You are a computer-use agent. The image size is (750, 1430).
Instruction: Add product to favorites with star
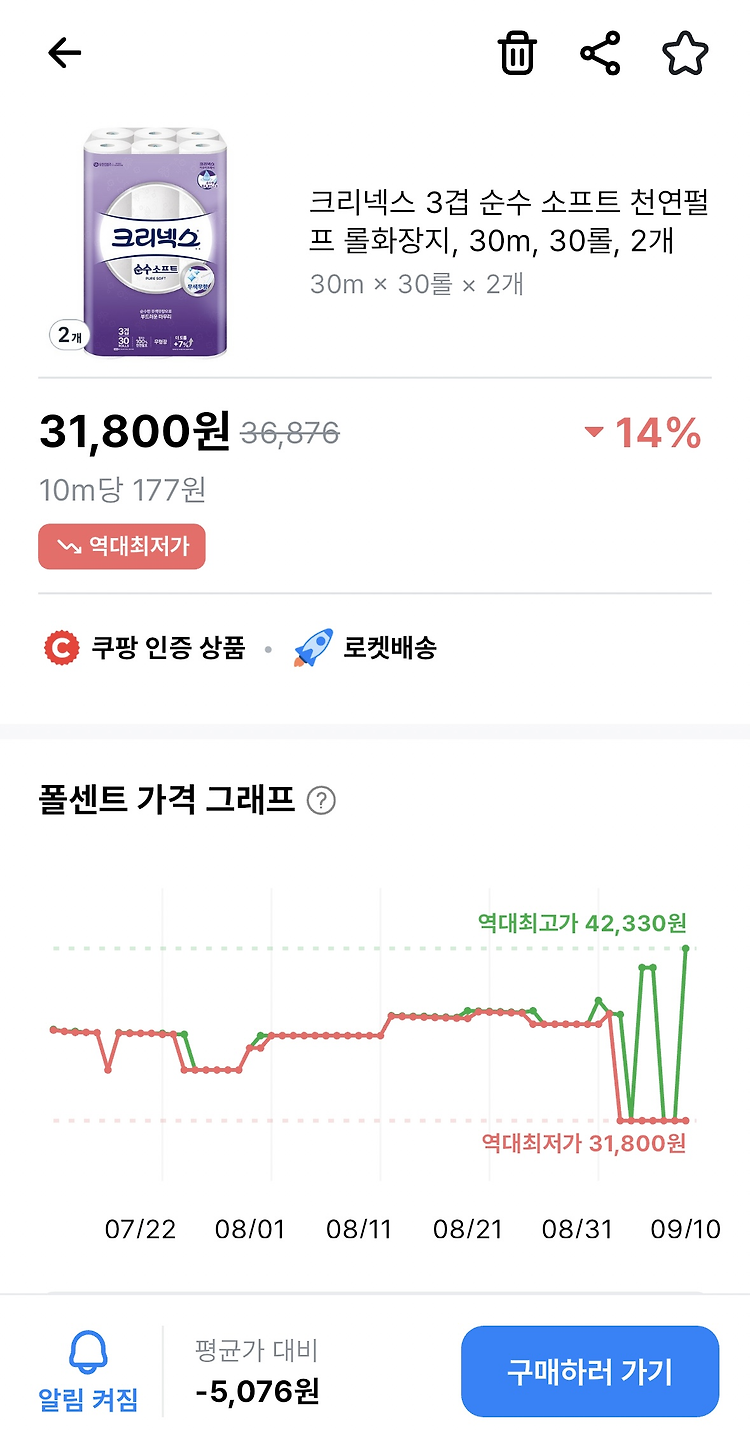coord(685,53)
